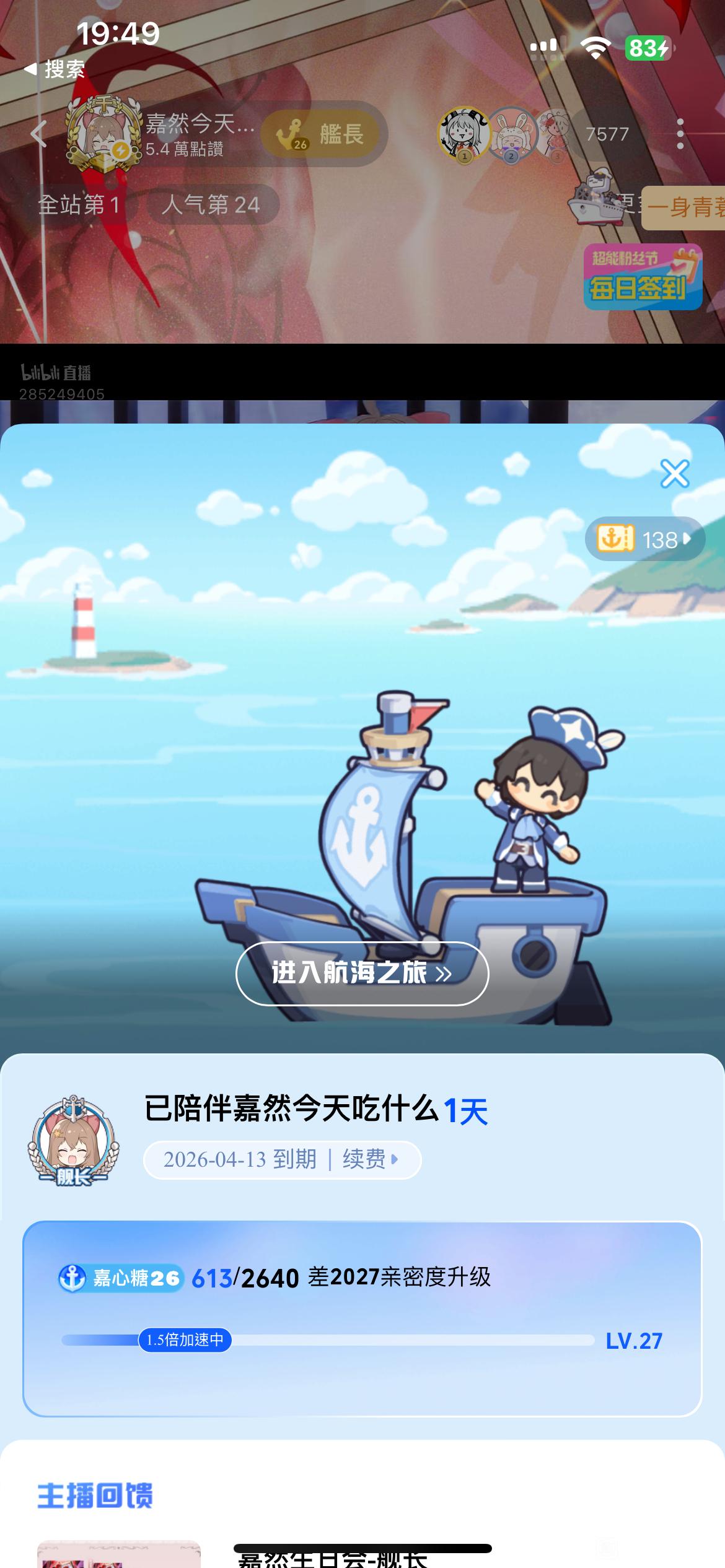Open the 每日签到 daily check-in banner
The width and height of the screenshot is (725, 1568).
(642, 277)
